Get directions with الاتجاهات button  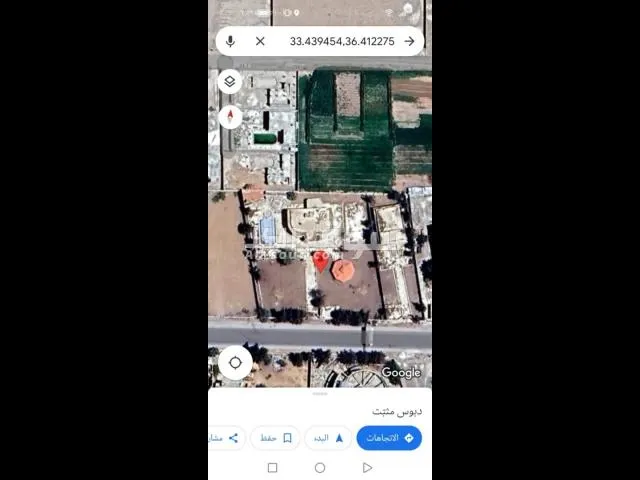point(389,438)
